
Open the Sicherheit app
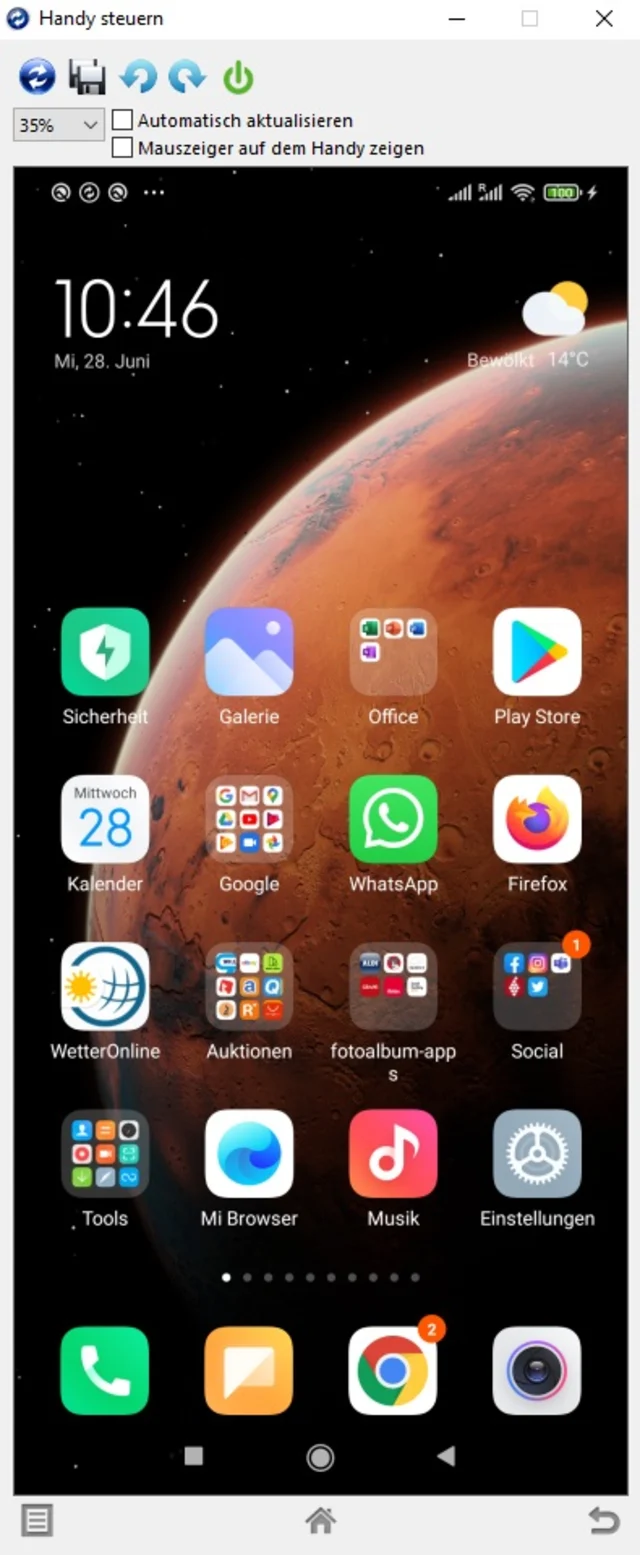pos(105,652)
